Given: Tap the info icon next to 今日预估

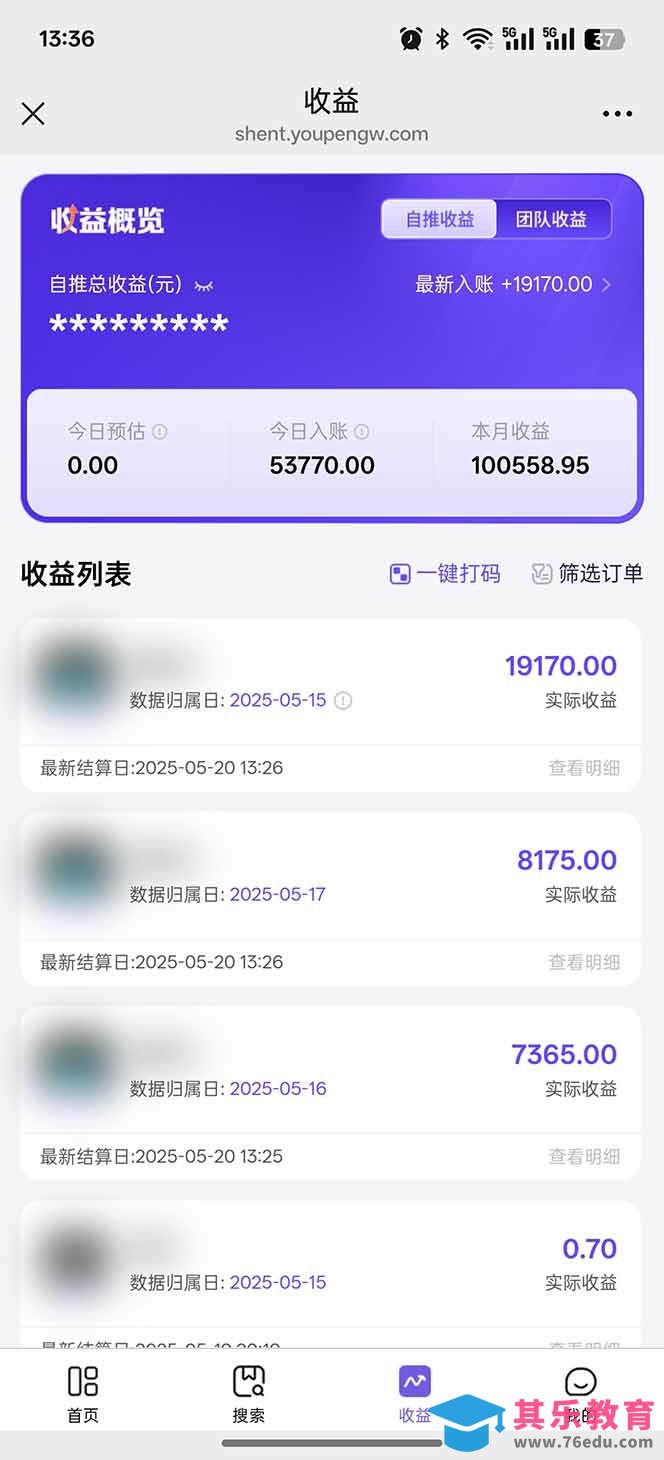Looking at the screenshot, I should coord(159,432).
